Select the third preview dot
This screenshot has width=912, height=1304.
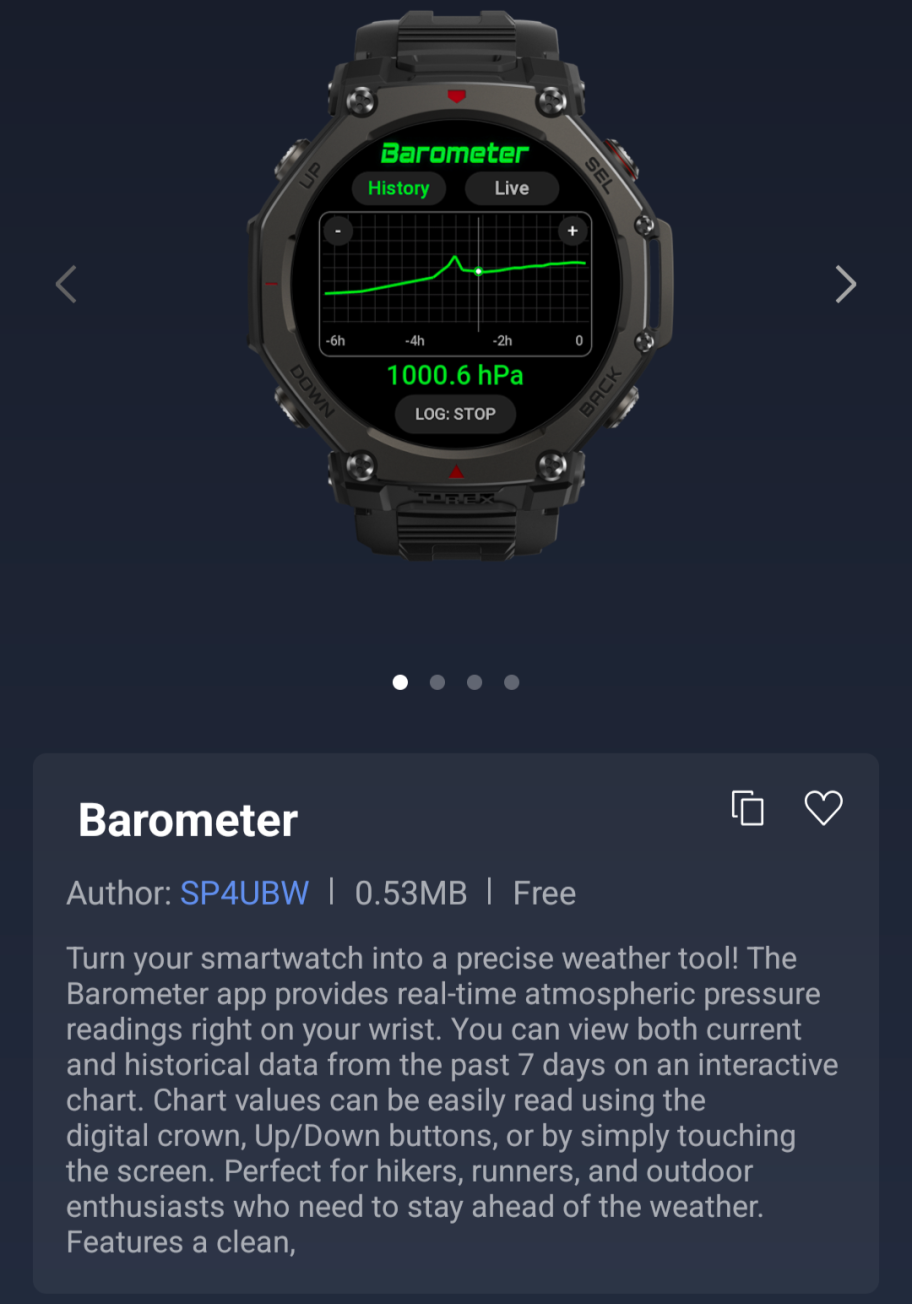(474, 682)
